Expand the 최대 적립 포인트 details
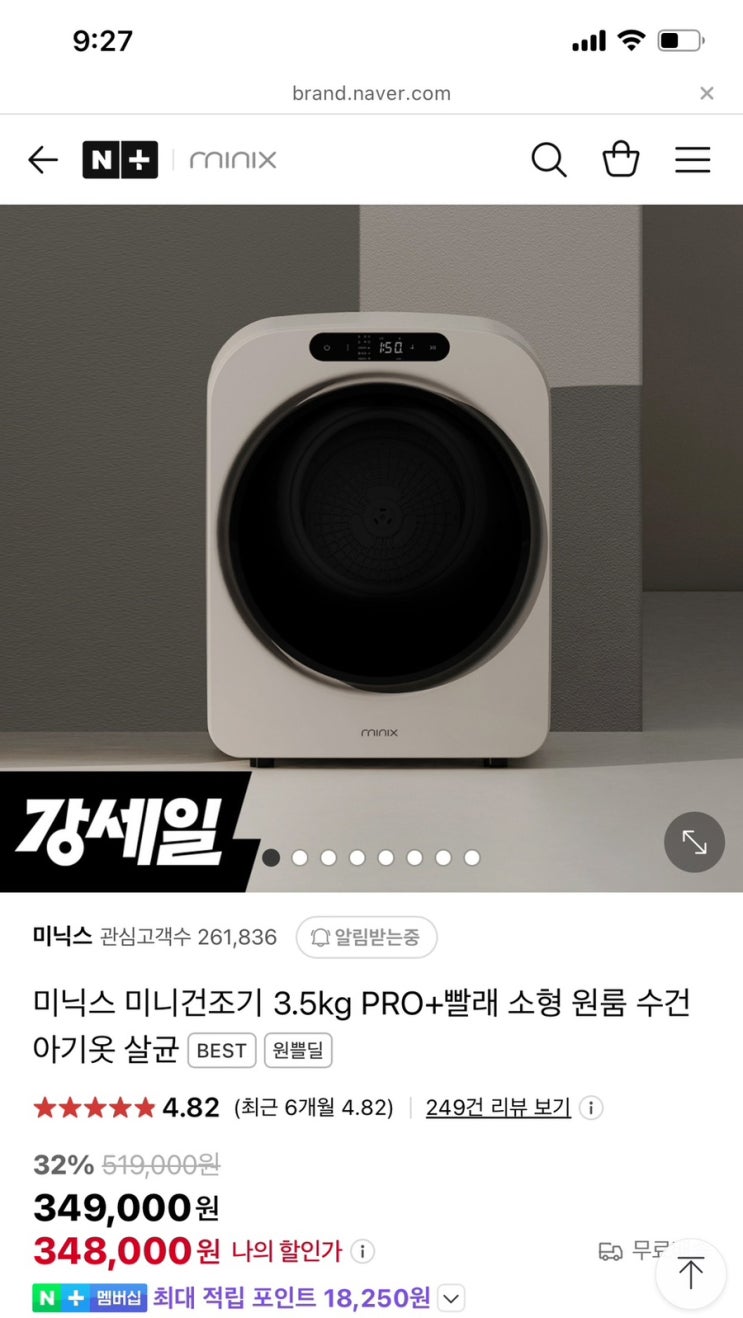Screen dimensions: 743x1318 click(x=451, y=1298)
